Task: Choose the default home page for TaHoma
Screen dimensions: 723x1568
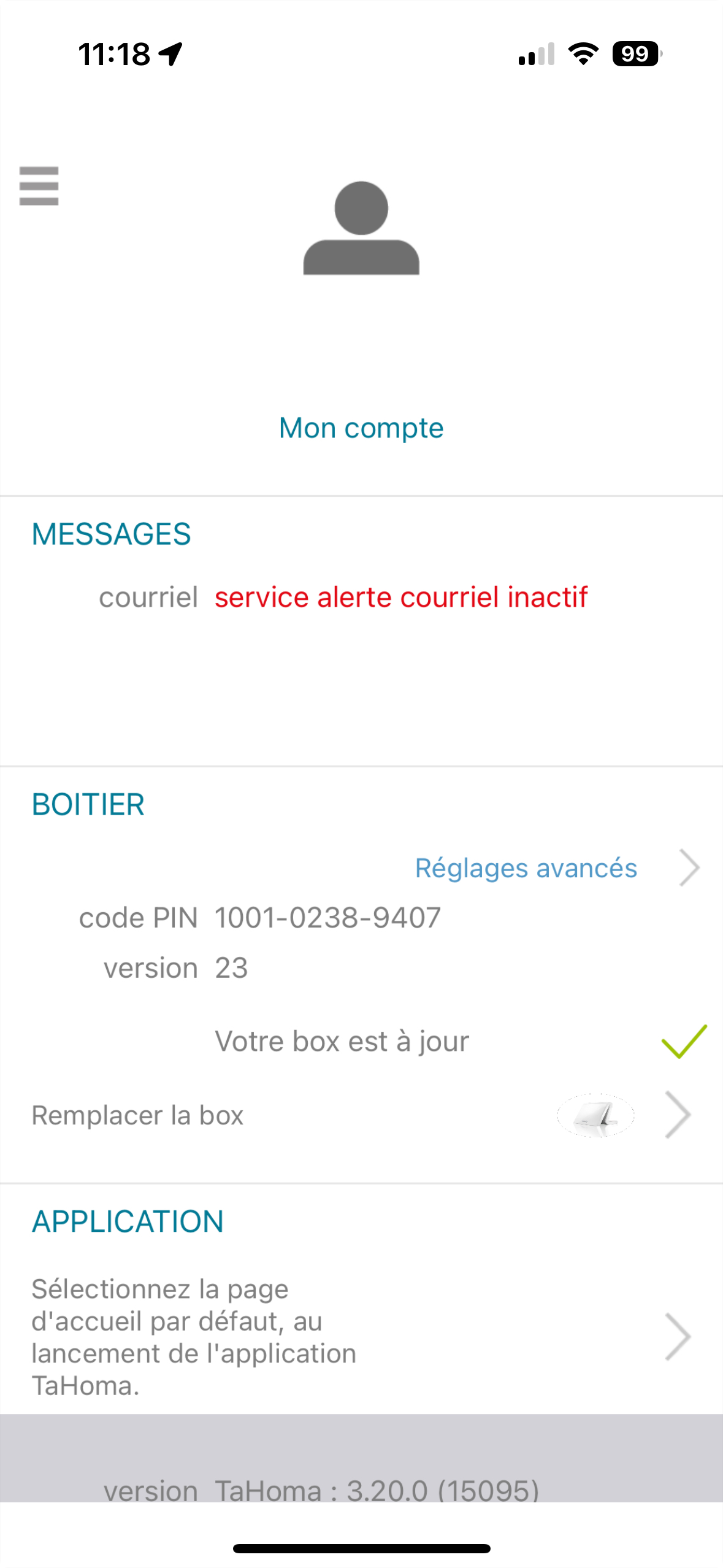Action: point(361,1336)
